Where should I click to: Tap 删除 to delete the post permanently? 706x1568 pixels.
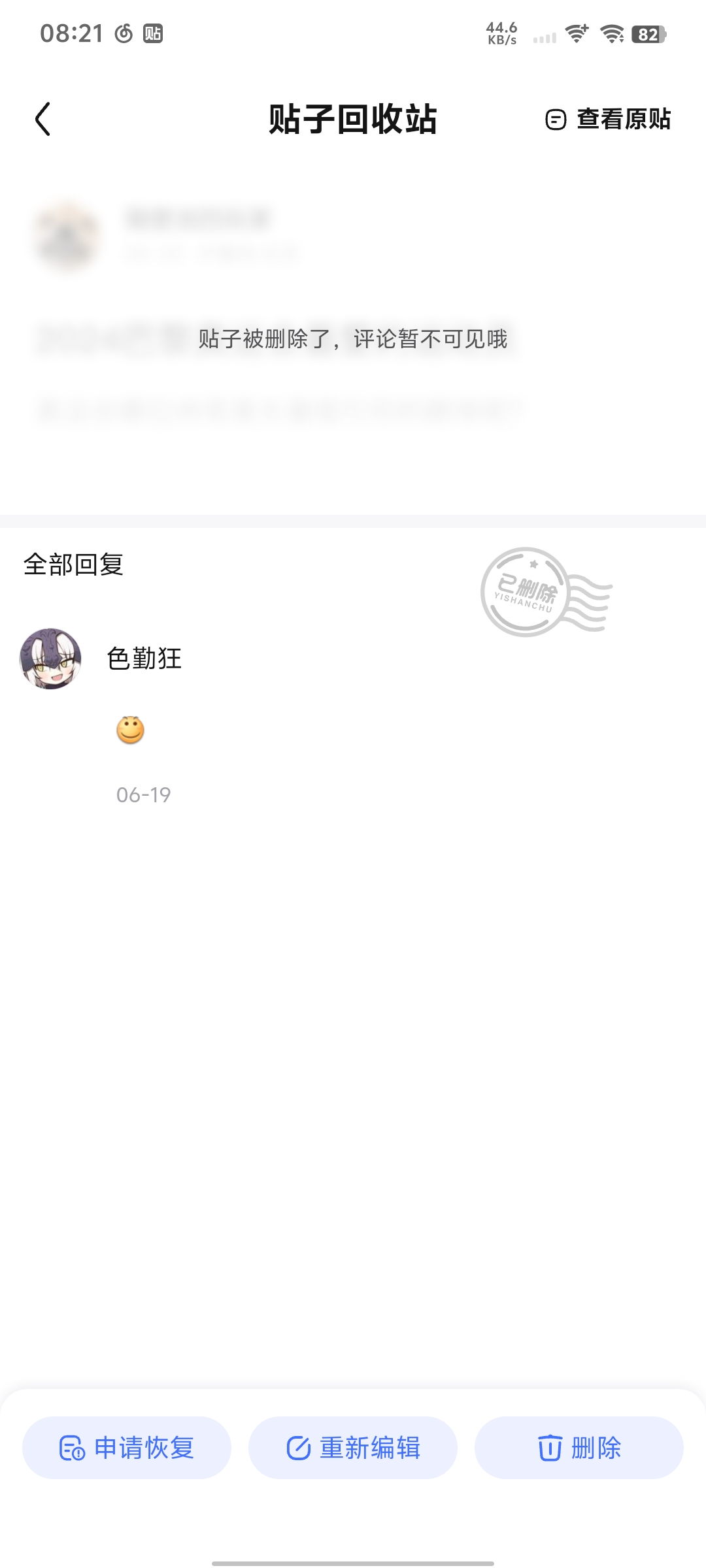coord(579,1448)
